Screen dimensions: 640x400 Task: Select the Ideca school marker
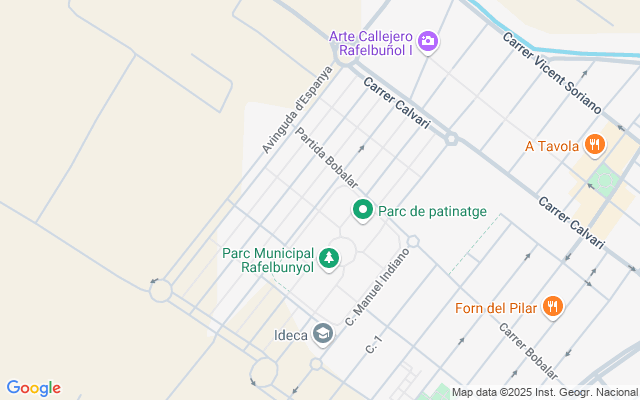(x=322, y=333)
